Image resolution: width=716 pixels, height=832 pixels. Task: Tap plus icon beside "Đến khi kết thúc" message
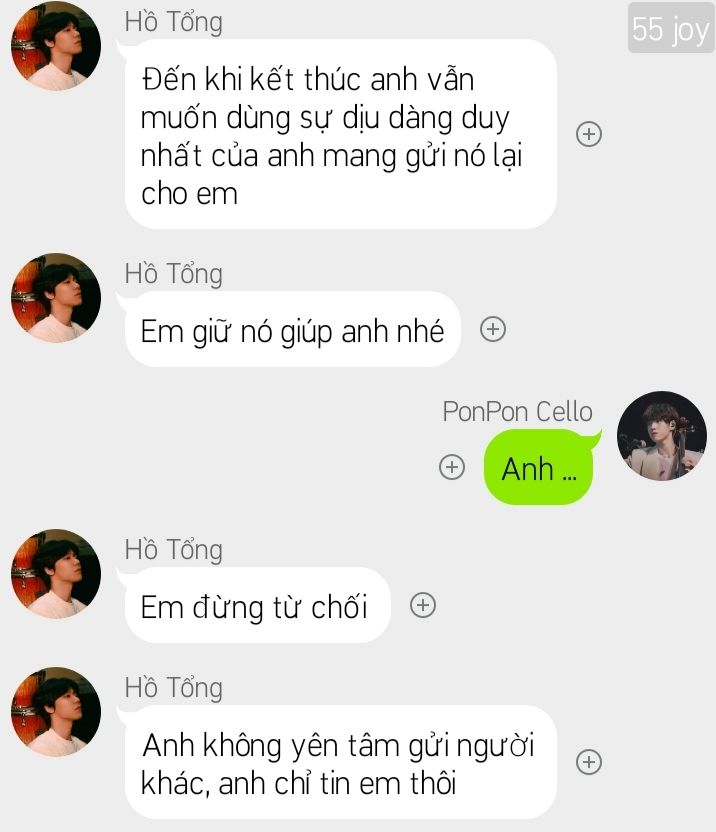pos(589,134)
